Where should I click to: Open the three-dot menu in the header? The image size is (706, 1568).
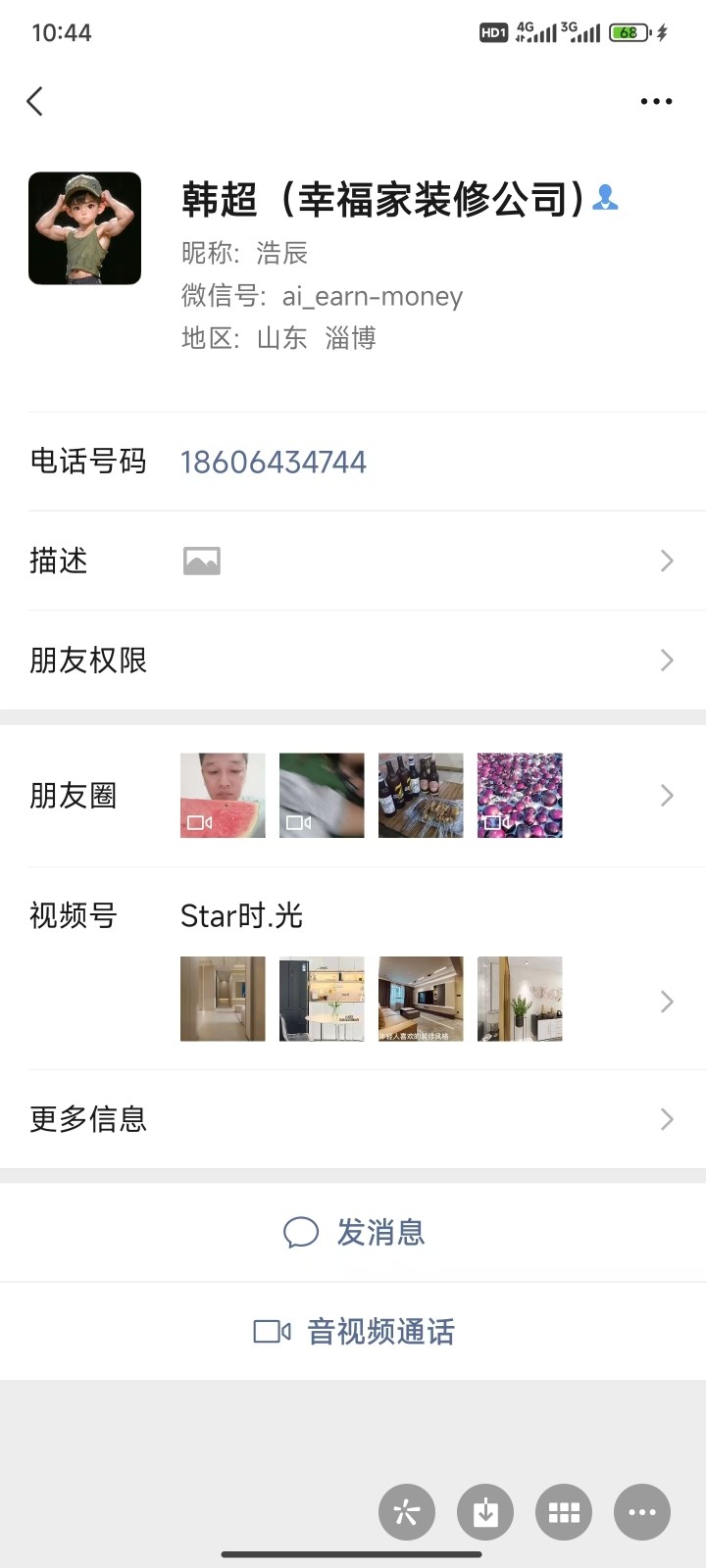[x=656, y=101]
